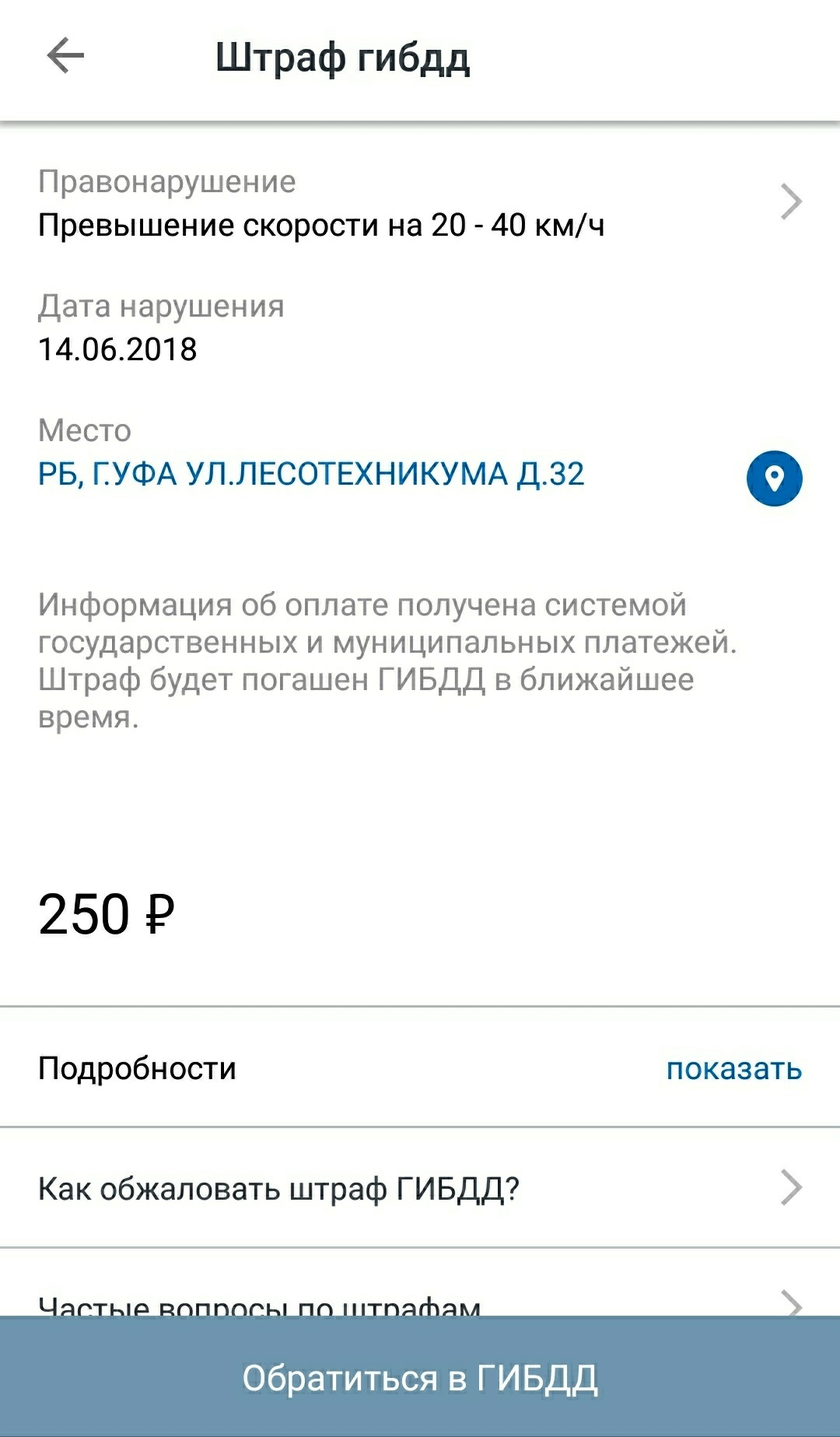Go back from the Штраф гибдд screen
This screenshot has height=1437, width=840.
[x=65, y=57]
